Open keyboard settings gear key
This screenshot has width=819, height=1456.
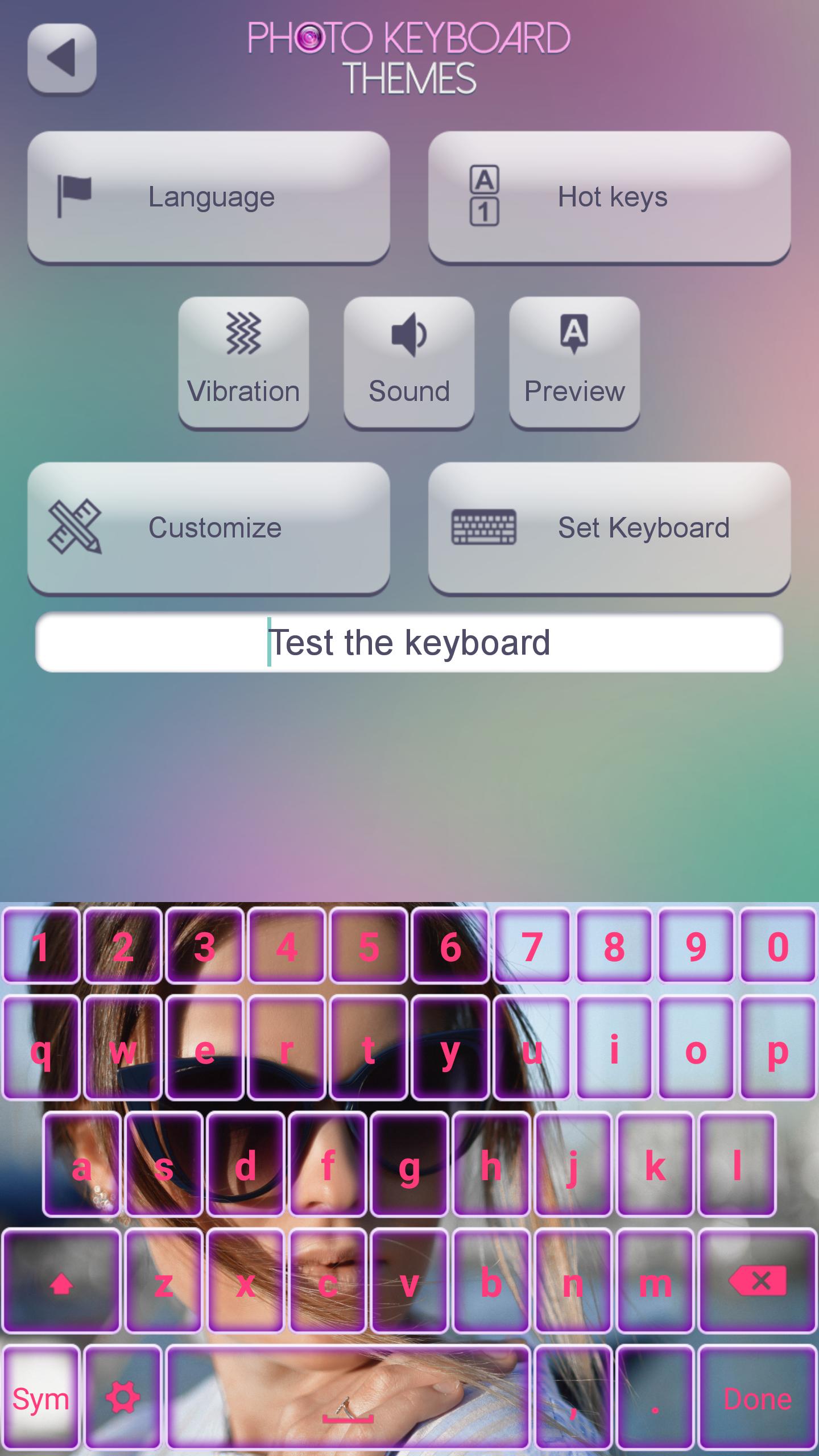[123, 1399]
